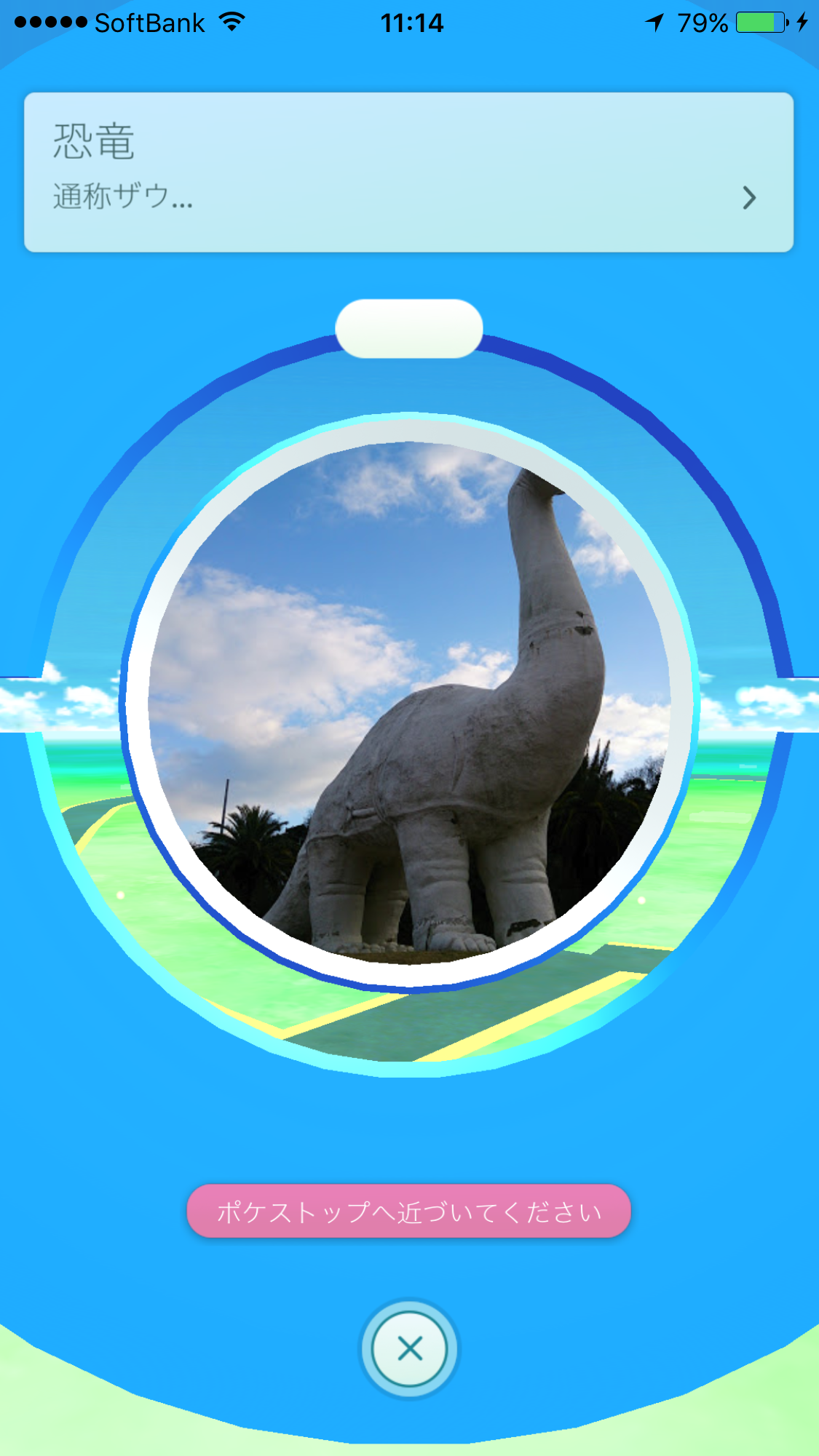The image size is (819, 1456).
Task: Open the 恐竜 PokéStop details card
Action: (x=408, y=172)
